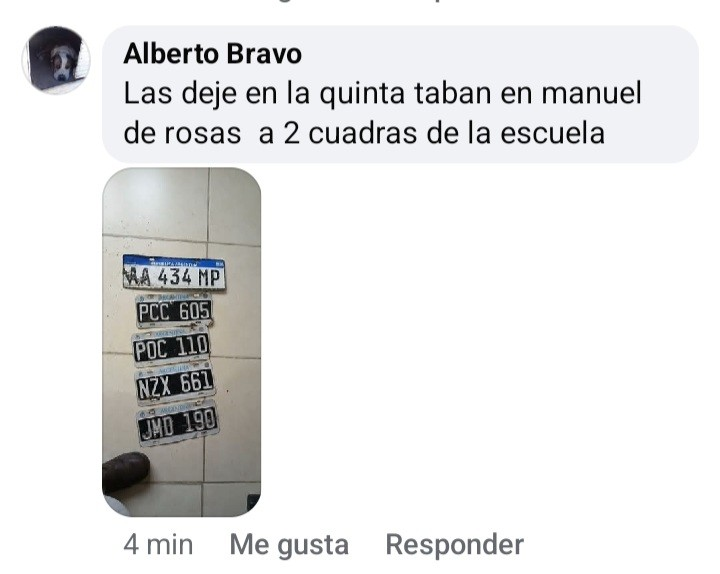
Task: Open Alberto Bravo's profile picture
Action: 56,60
